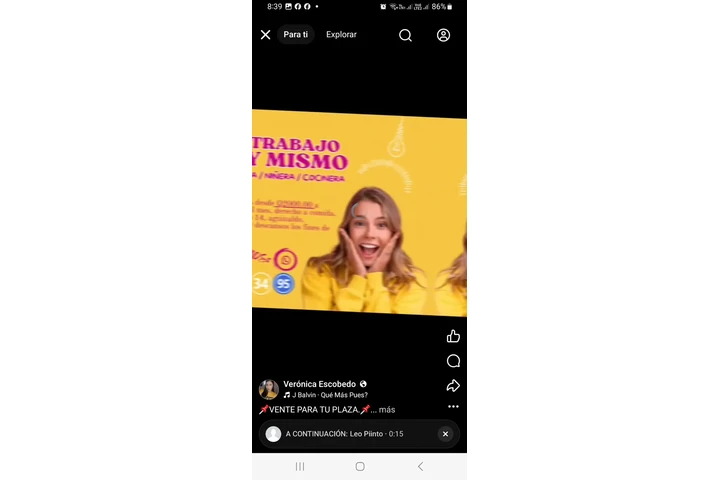Image resolution: width=720 pixels, height=480 pixels.
Task: Close the reels viewer
Action: [x=265, y=35]
